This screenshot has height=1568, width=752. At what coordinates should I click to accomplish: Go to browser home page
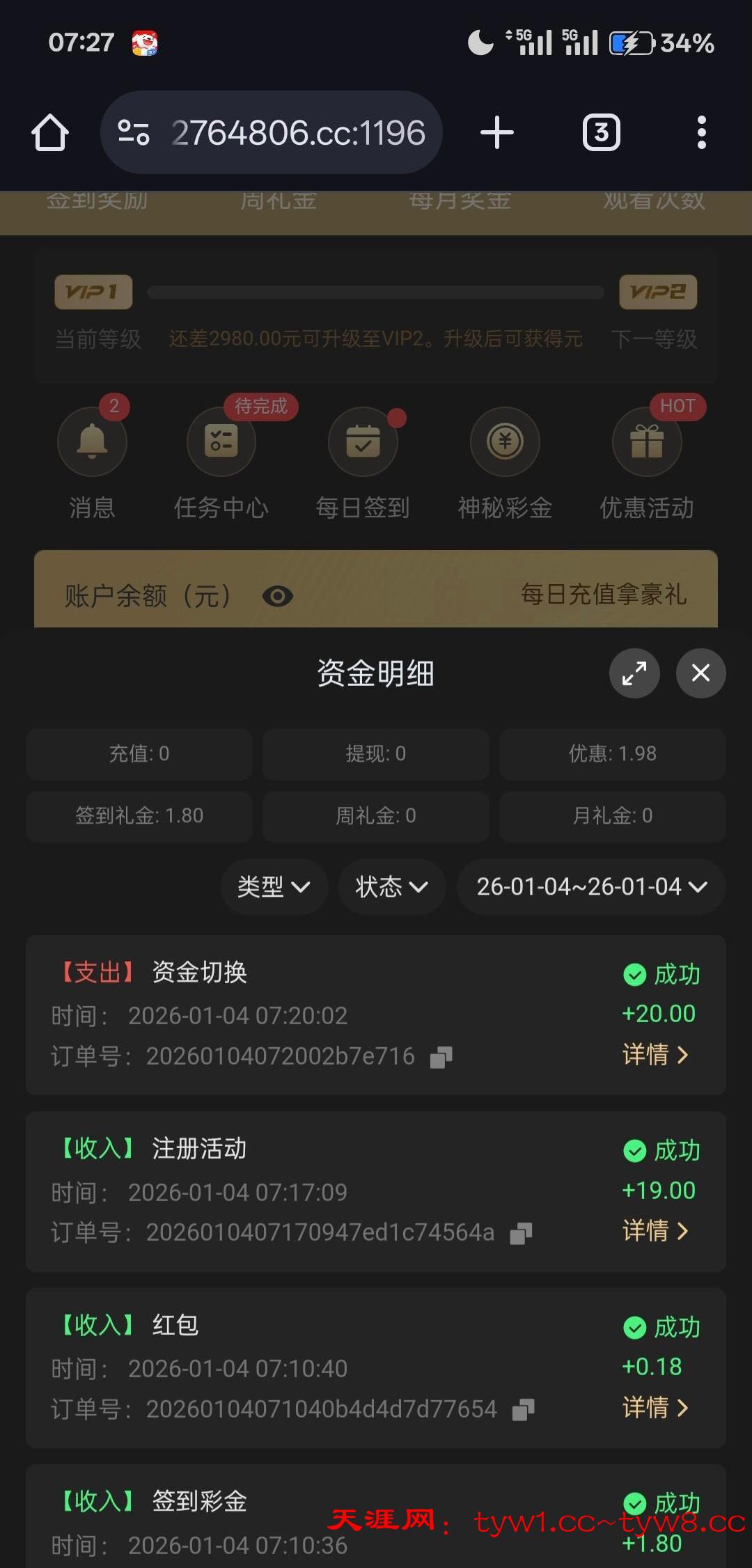(x=50, y=132)
